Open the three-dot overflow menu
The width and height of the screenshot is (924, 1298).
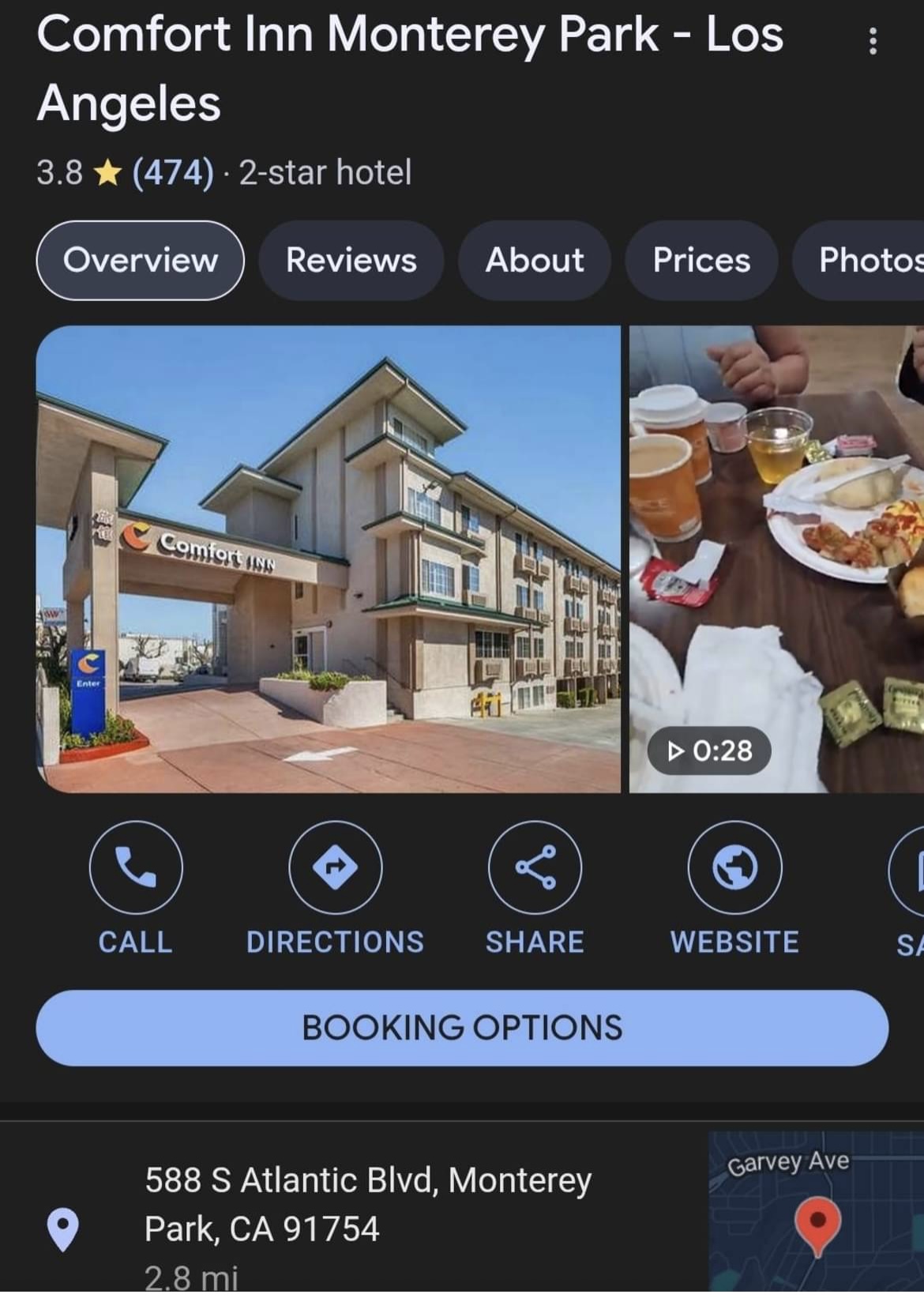pos(872,41)
